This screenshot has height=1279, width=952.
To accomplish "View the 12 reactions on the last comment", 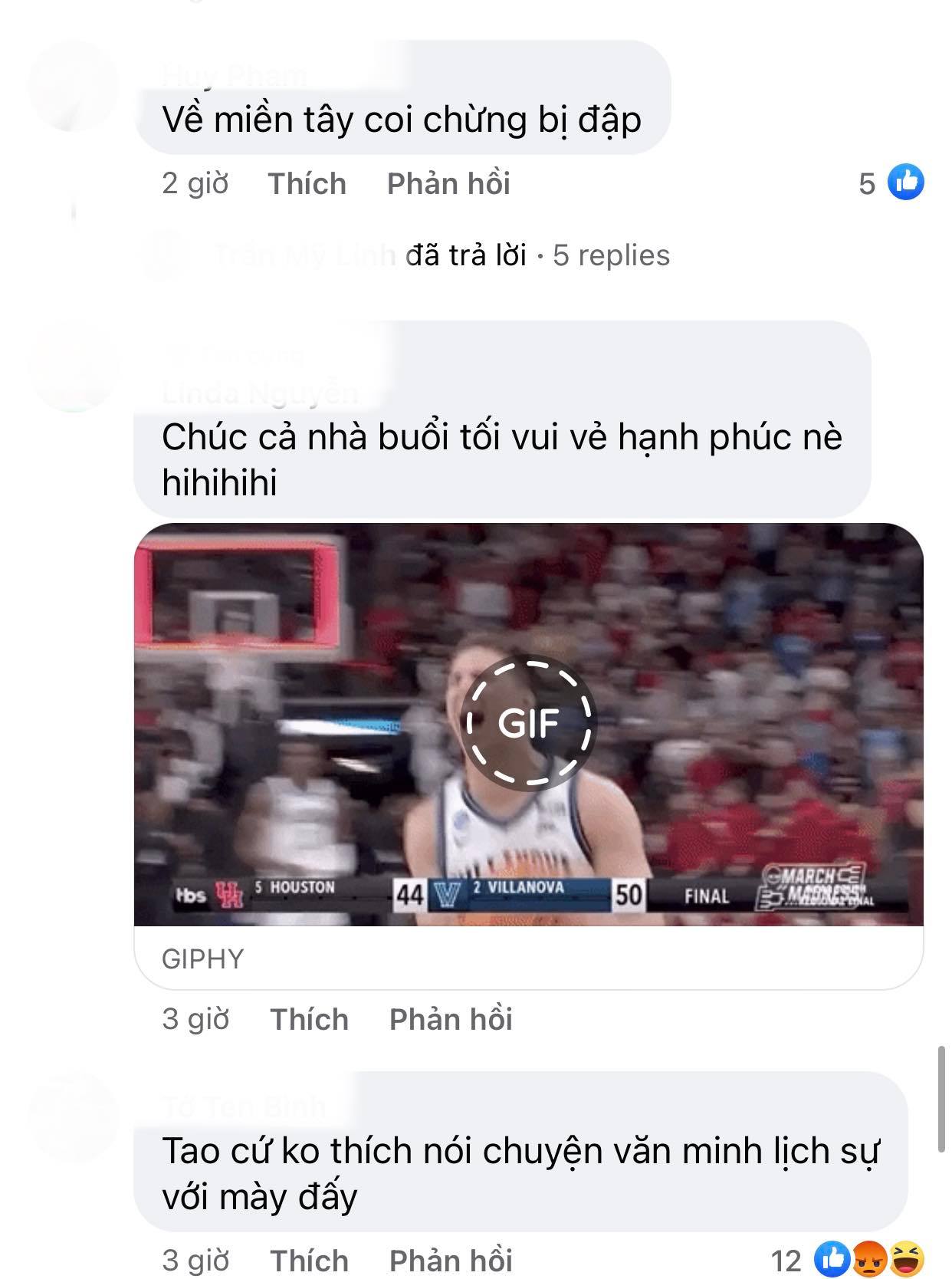I will click(x=847, y=1260).
